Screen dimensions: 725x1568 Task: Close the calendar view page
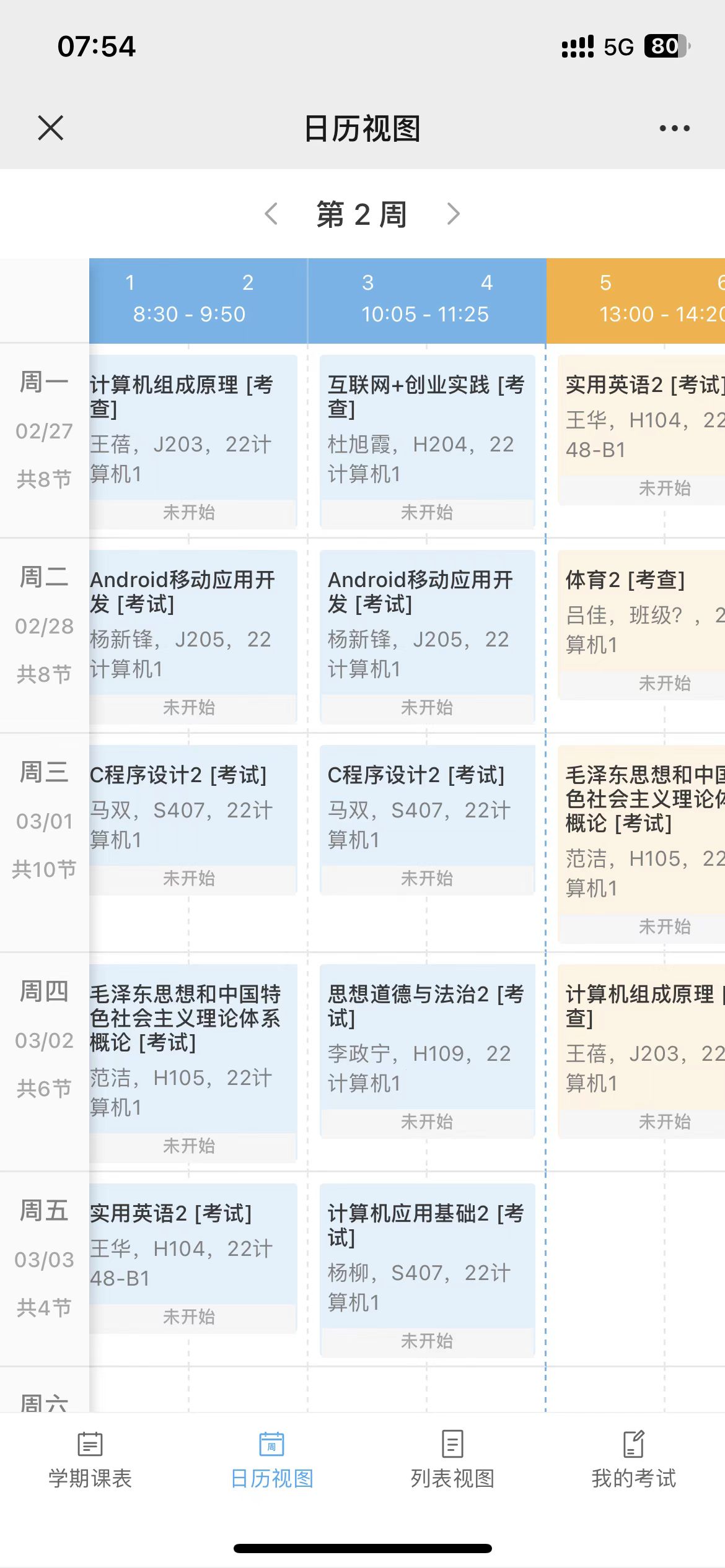(x=51, y=128)
